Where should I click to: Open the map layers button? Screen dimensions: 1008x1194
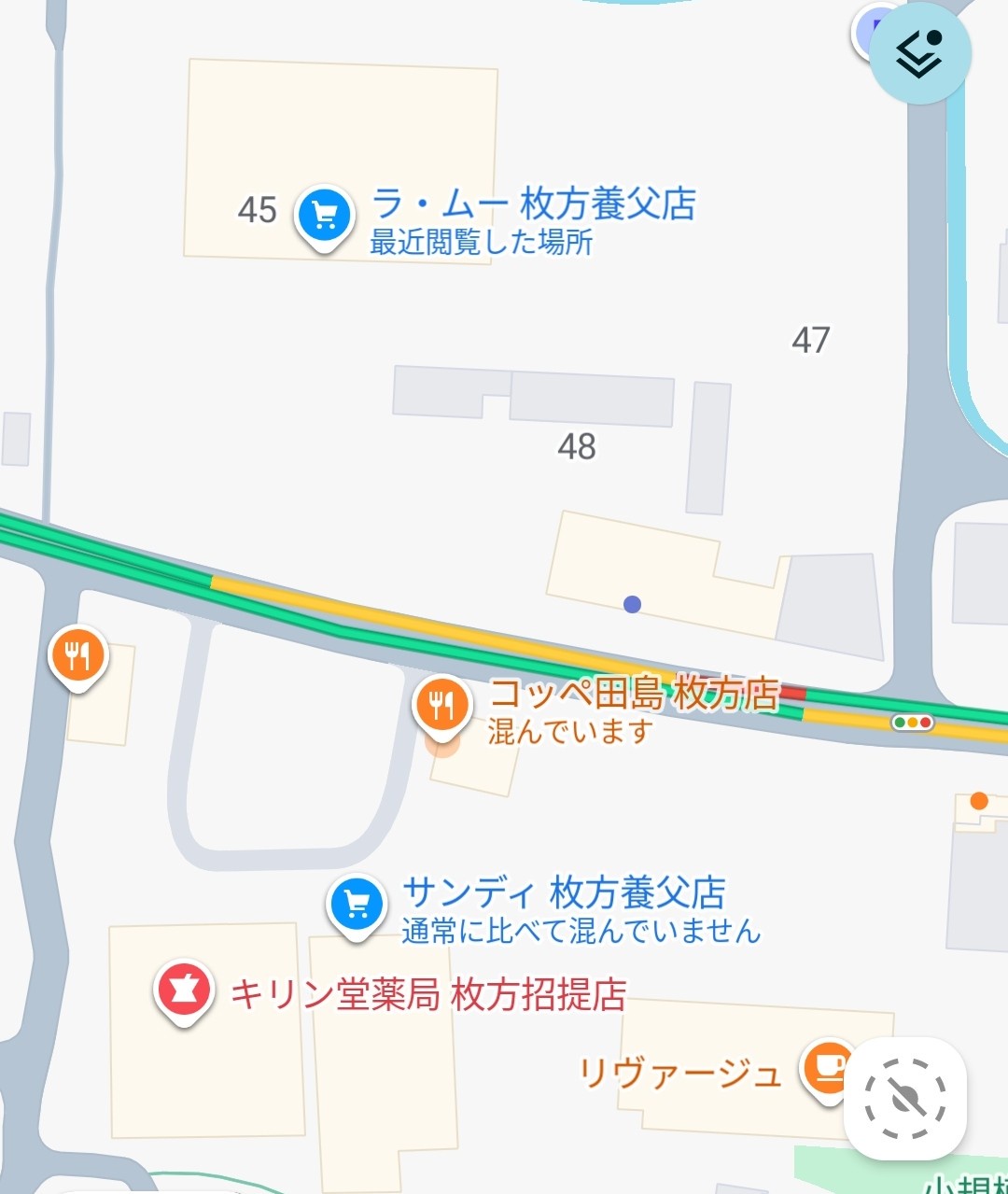[x=919, y=54]
